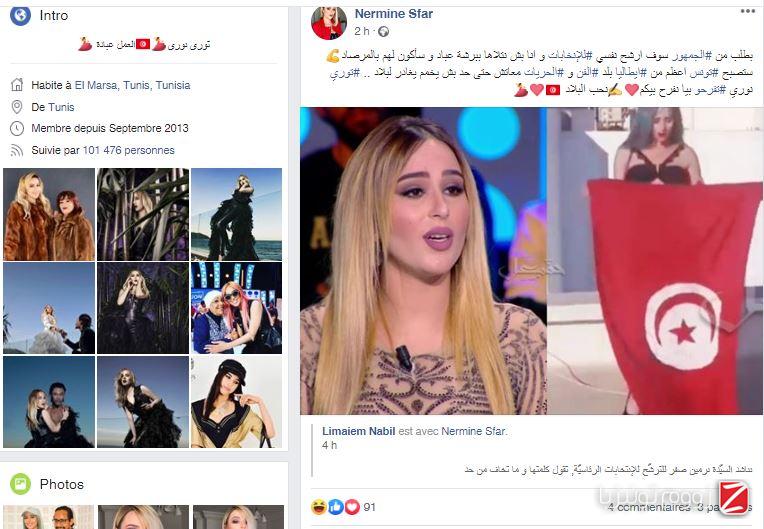Image resolution: width=764 pixels, height=529 pixels.
Task: Open the 'De Tunis' hometown link
Action: coord(61,107)
